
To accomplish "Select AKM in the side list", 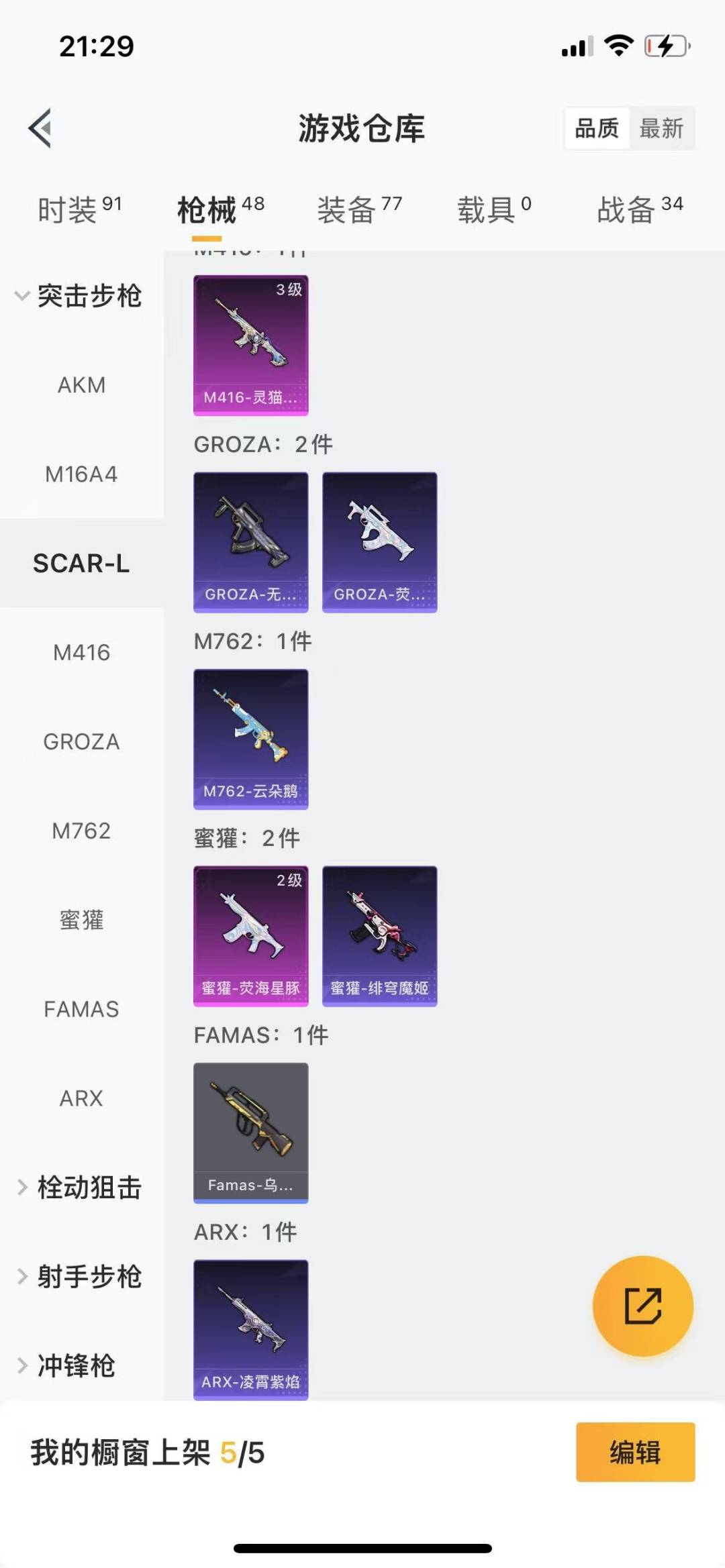I will 81,385.
